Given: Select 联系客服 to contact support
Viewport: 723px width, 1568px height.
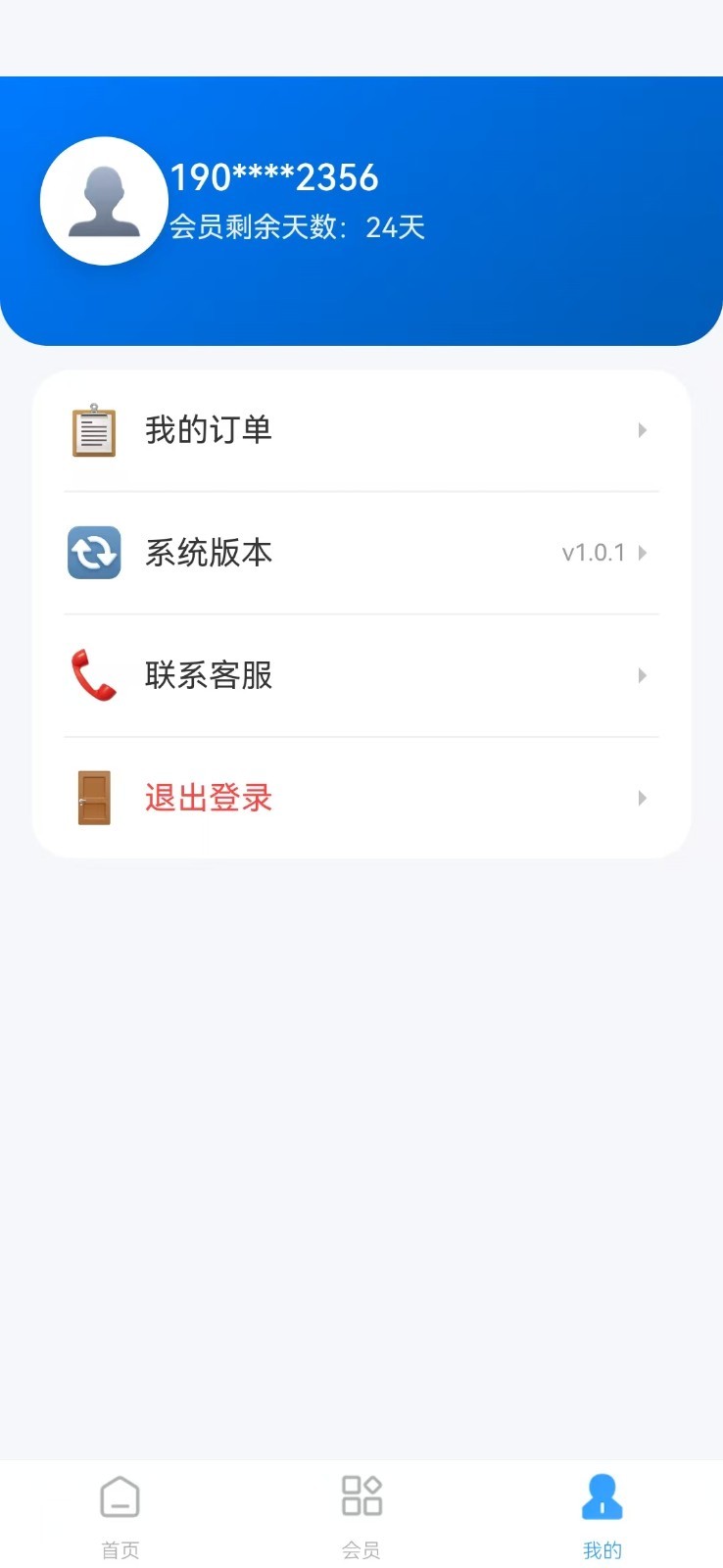Looking at the screenshot, I should coord(361,675).
